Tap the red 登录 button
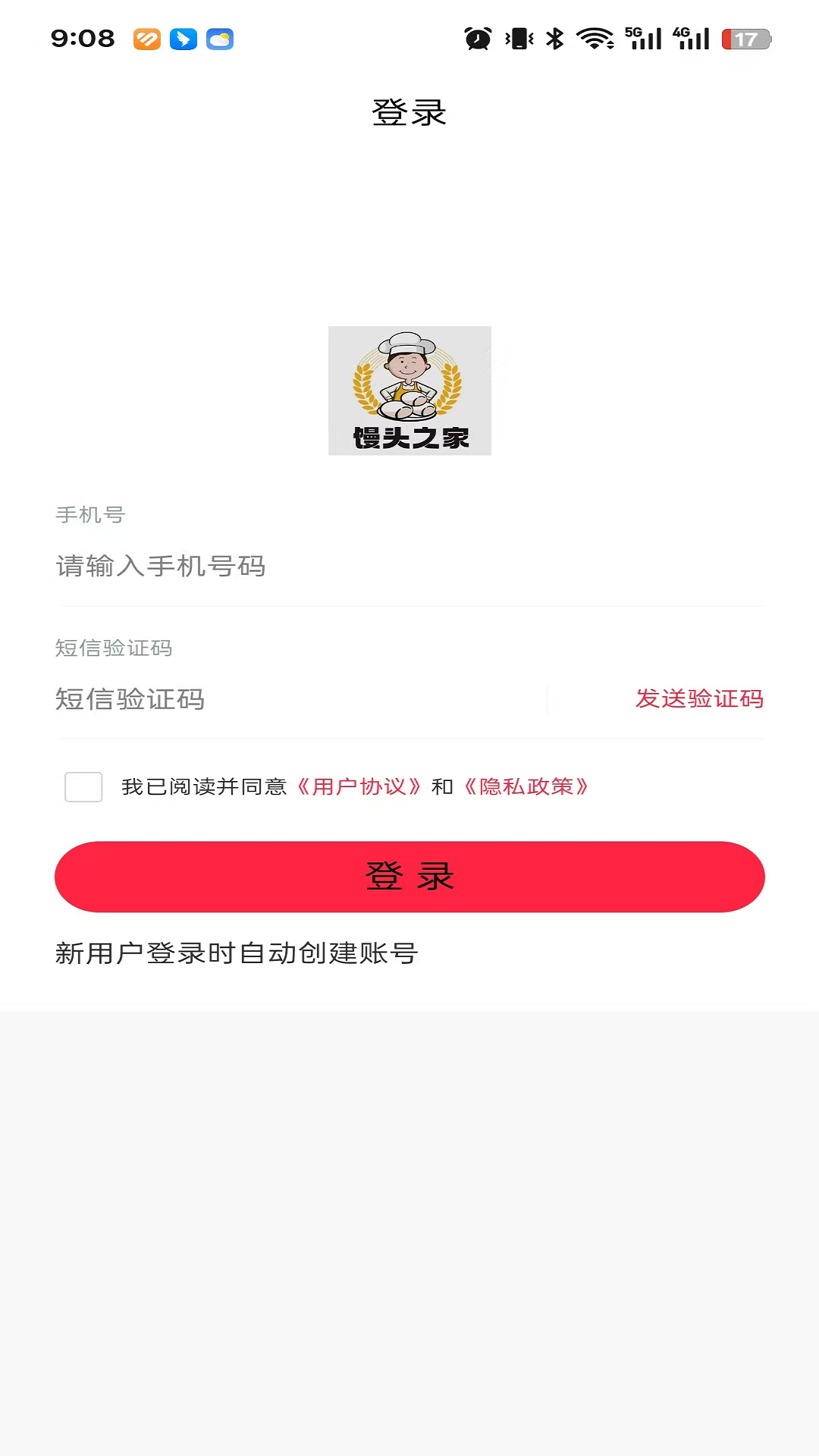Screen dimensions: 819x1456 (x=409, y=877)
